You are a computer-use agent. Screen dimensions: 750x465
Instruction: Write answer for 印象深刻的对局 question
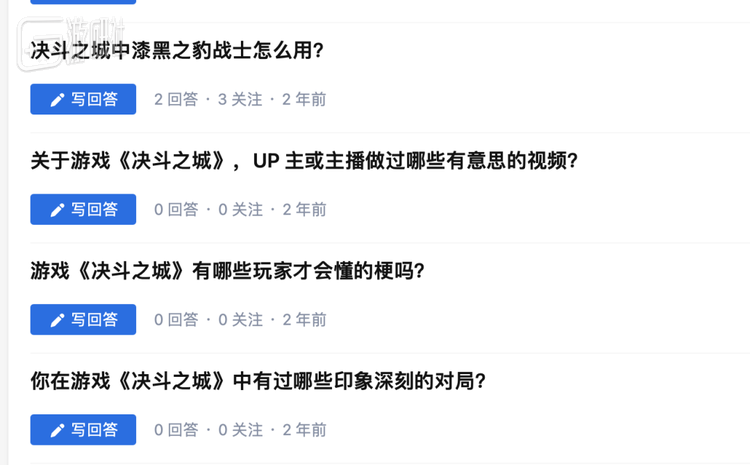click(x=83, y=429)
